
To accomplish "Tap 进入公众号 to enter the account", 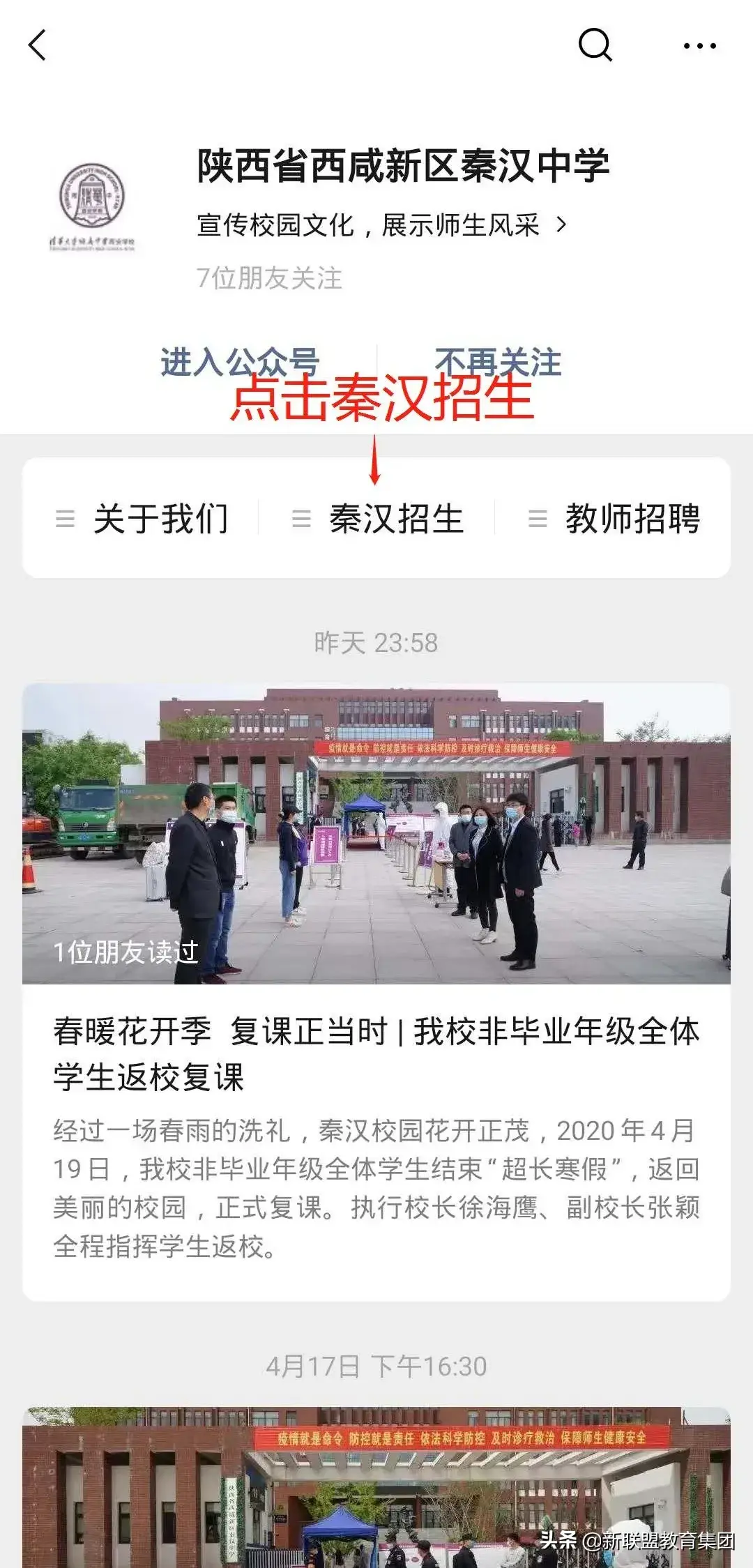I will click(240, 362).
